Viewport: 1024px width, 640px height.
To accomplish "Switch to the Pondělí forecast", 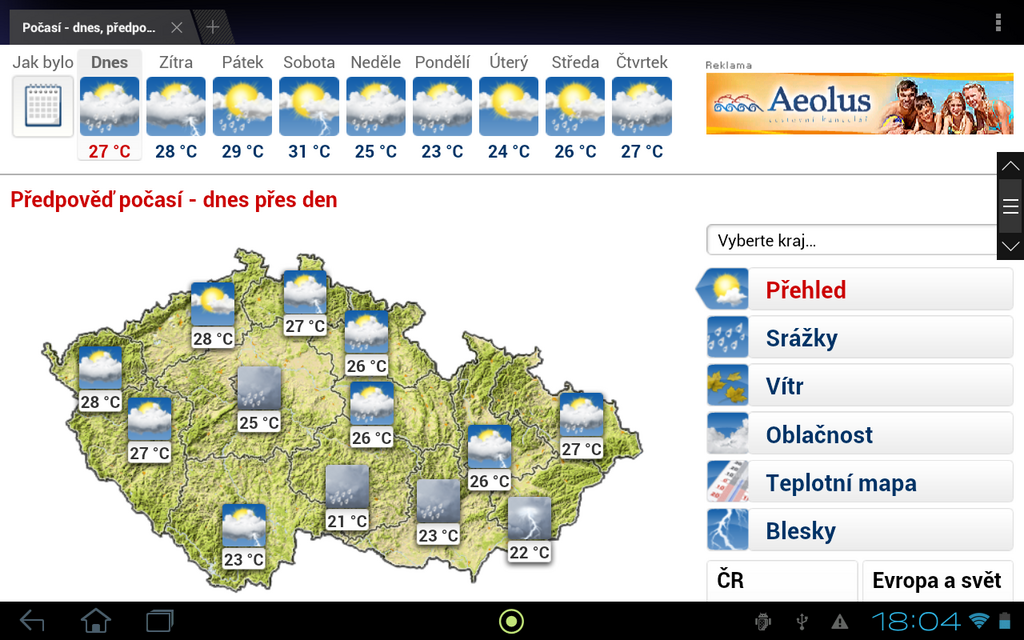I will 442,105.
